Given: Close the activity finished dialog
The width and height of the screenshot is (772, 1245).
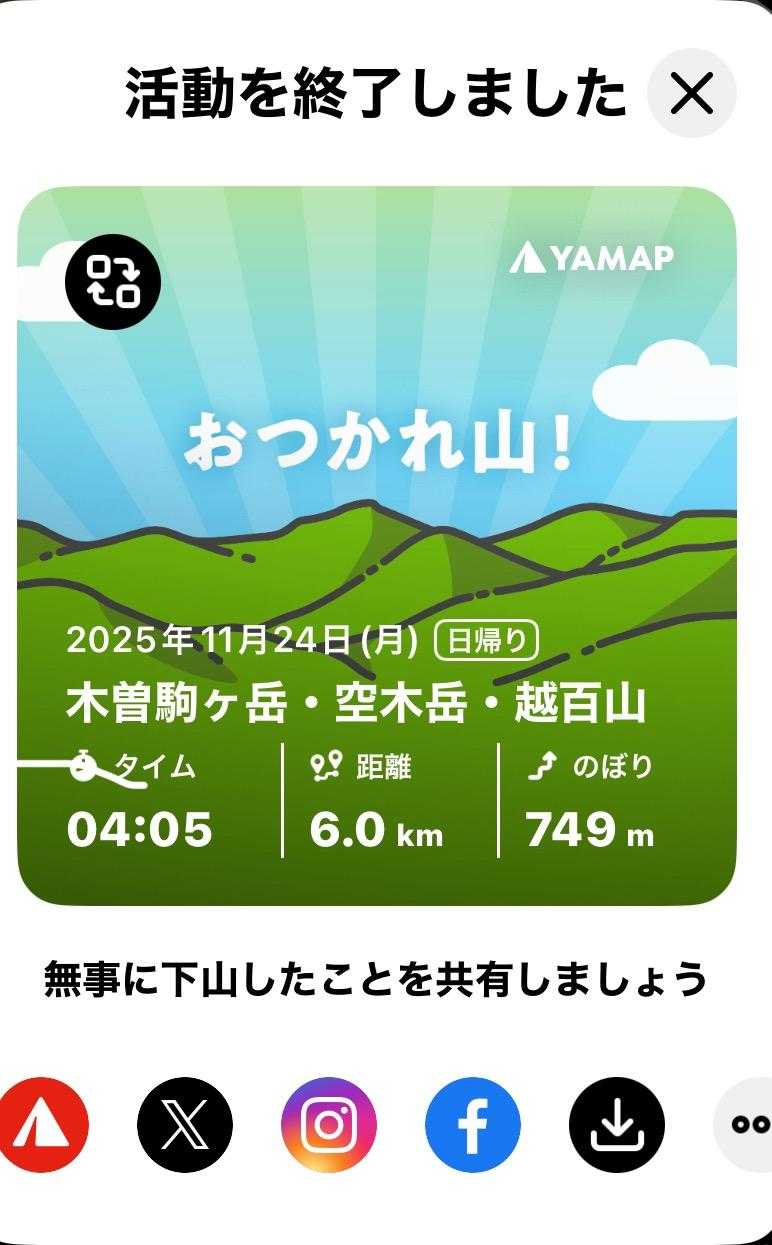Looking at the screenshot, I should tap(692, 94).
